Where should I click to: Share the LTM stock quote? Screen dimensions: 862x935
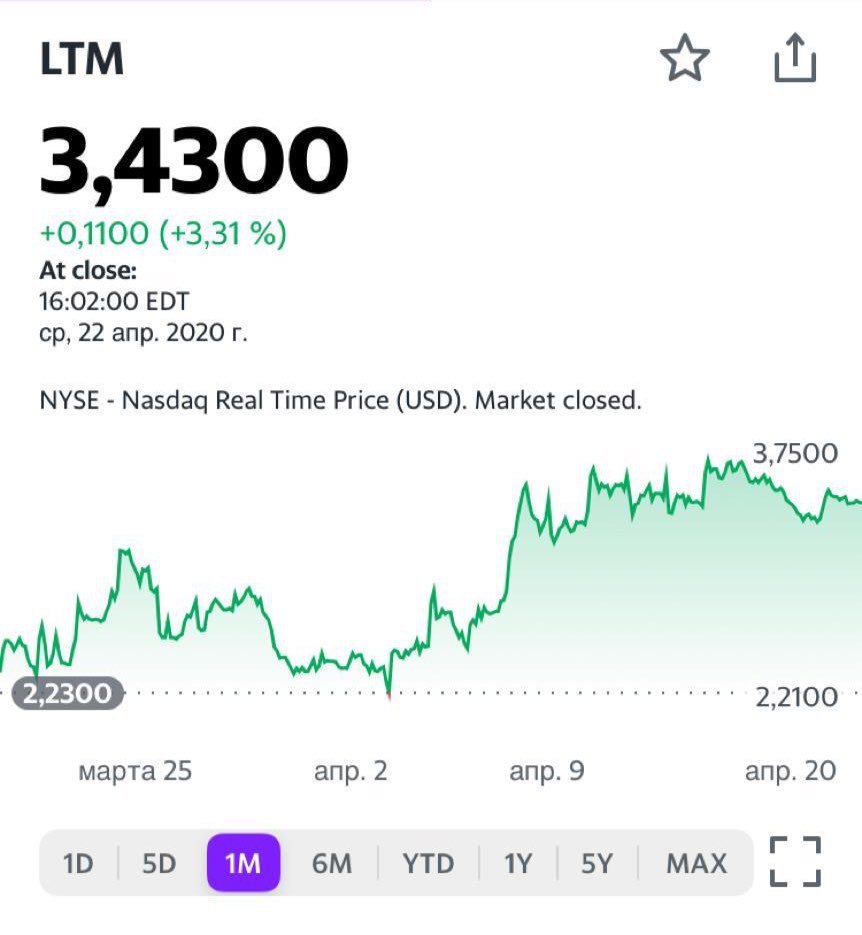796,59
